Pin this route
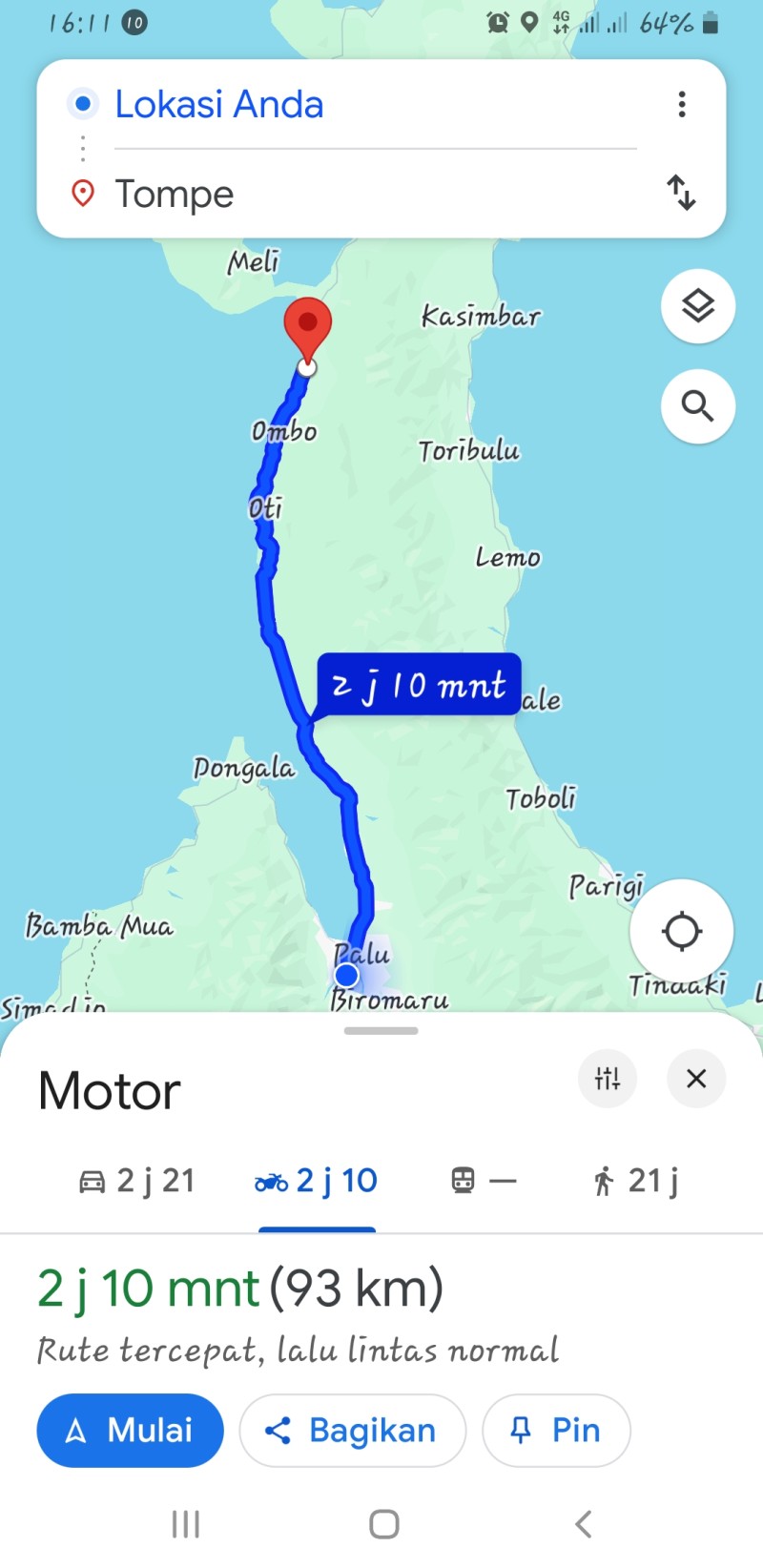The width and height of the screenshot is (763, 1568). coord(556,1431)
